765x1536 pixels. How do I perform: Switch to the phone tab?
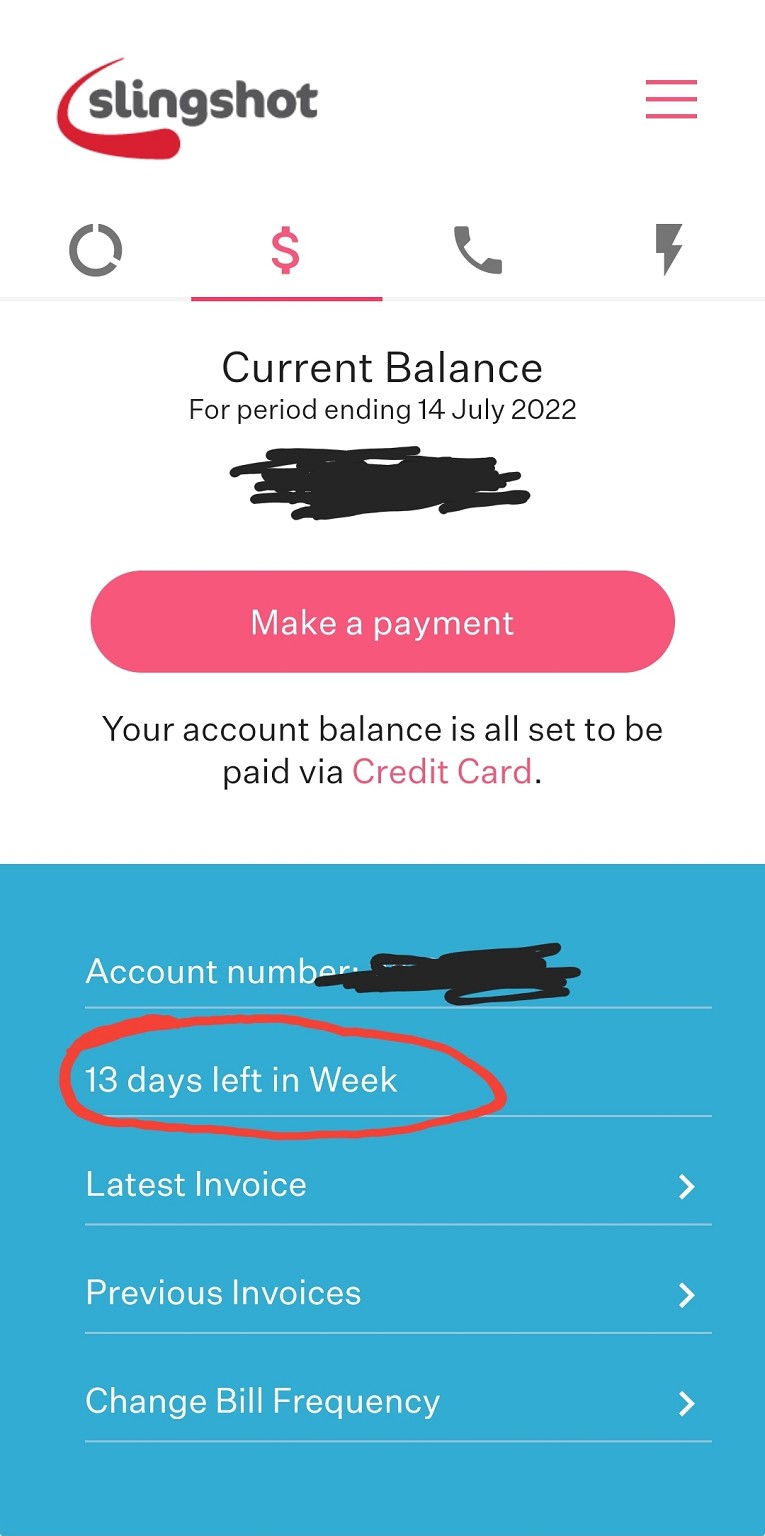(x=478, y=250)
